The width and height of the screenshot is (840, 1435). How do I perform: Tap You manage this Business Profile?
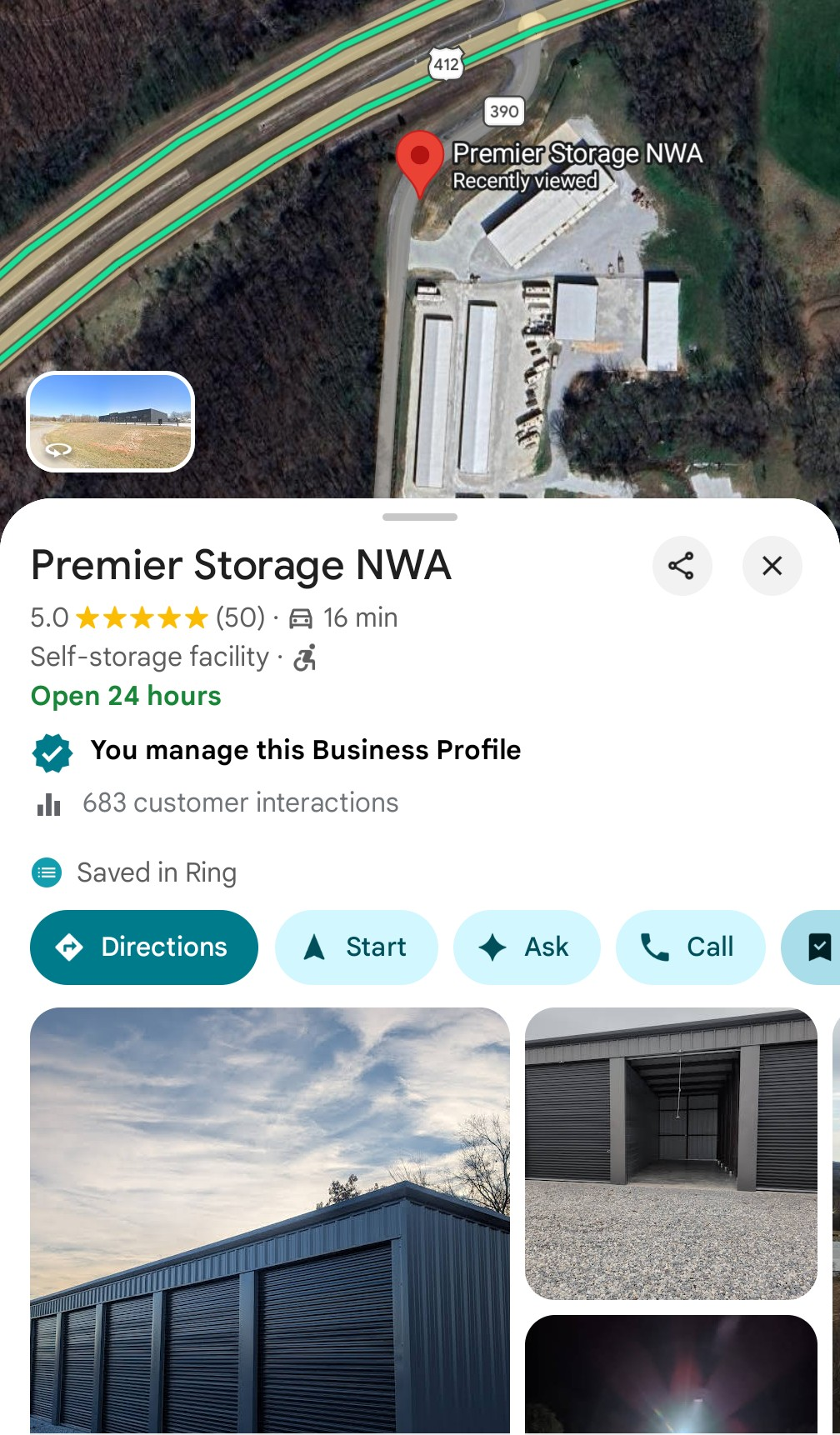(305, 750)
